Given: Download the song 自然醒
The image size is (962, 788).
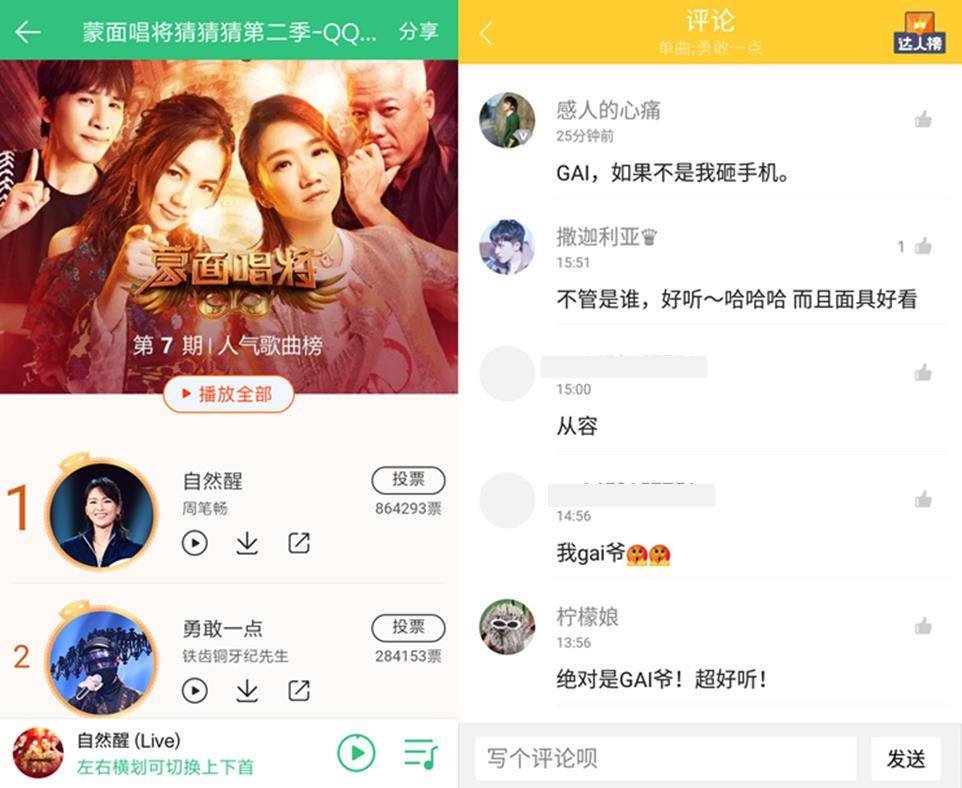Looking at the screenshot, I should [247, 543].
